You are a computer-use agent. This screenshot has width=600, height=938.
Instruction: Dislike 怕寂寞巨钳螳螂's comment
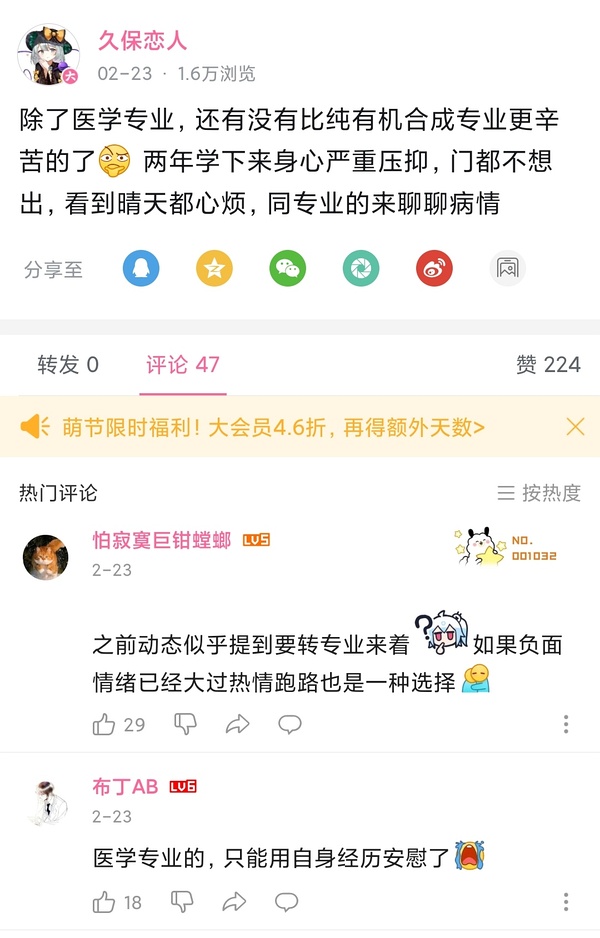pyautogui.click(x=185, y=724)
